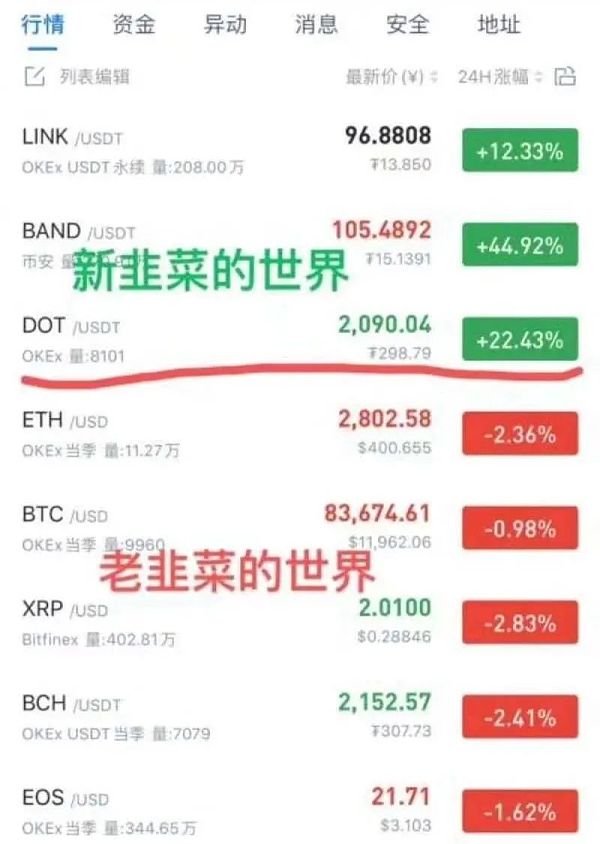Switch to the 消息 tab

[x=316, y=25]
